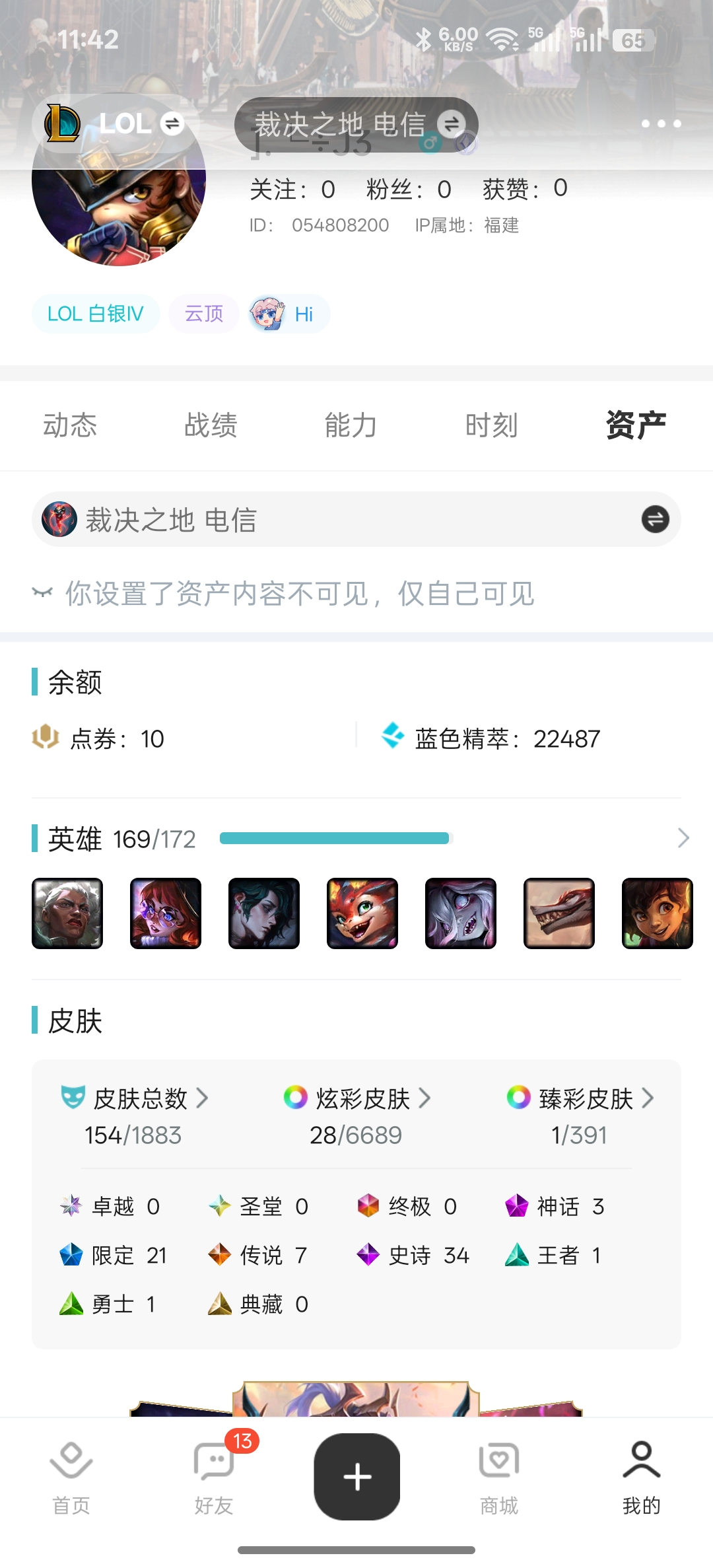Image resolution: width=713 pixels, height=1568 pixels.
Task: Open the 云顶 chip
Action: [203, 314]
